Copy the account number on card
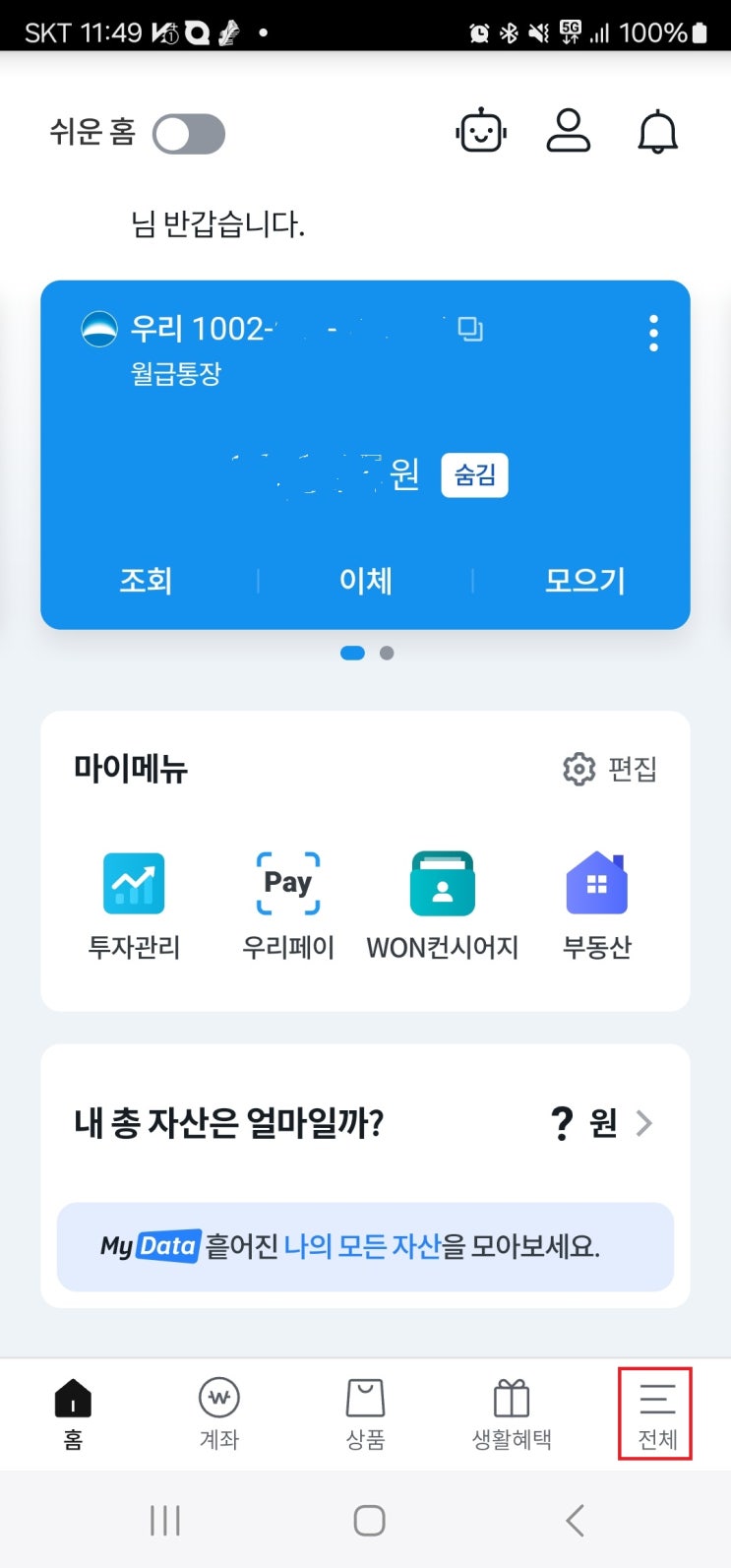The image size is (731, 1568). point(470,329)
